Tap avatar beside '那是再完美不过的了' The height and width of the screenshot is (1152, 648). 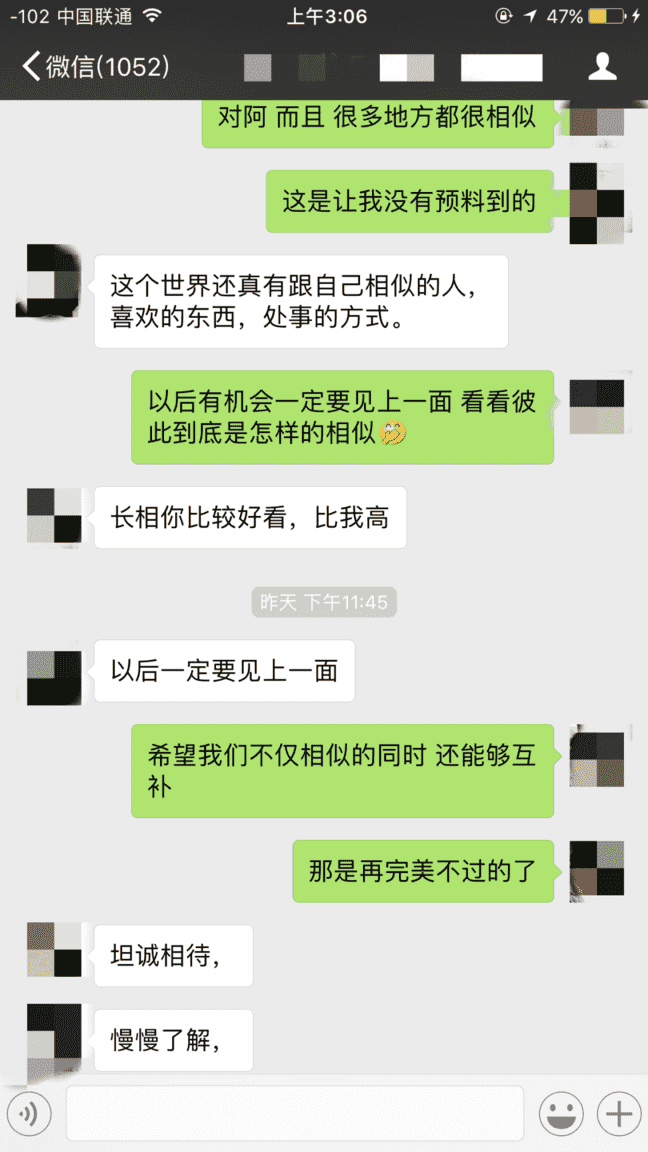pos(597,869)
